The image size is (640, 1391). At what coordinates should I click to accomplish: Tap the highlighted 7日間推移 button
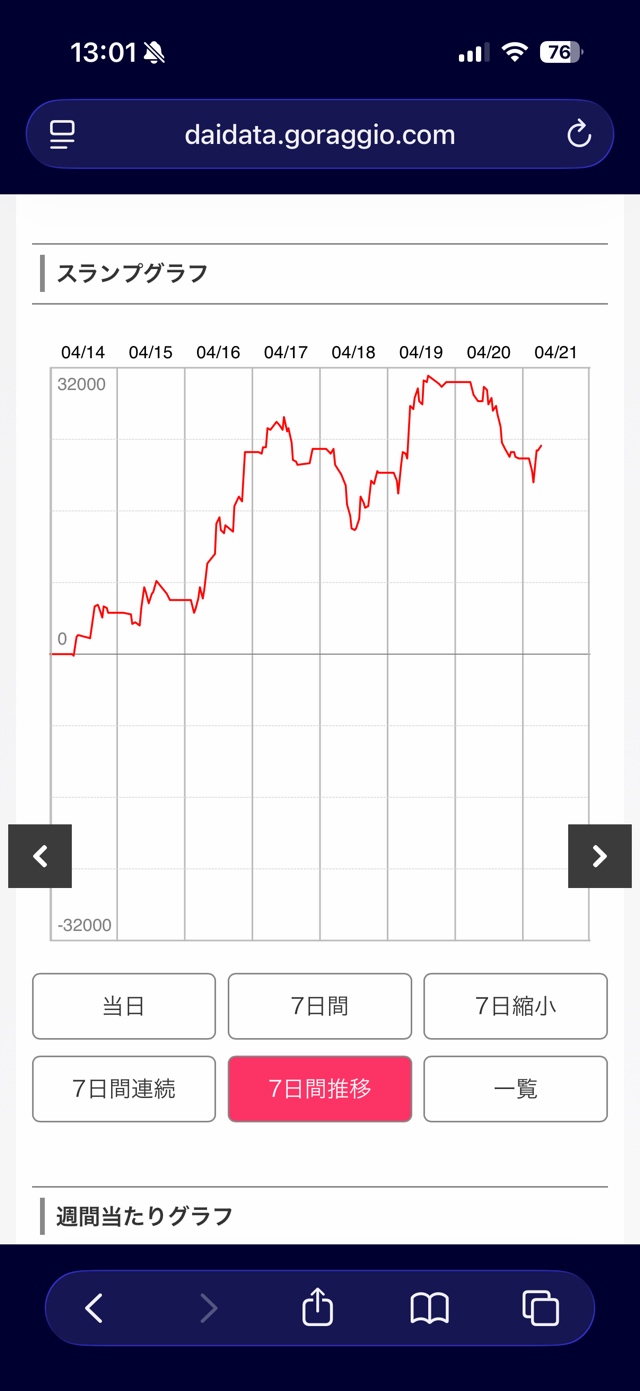pyautogui.click(x=320, y=1089)
